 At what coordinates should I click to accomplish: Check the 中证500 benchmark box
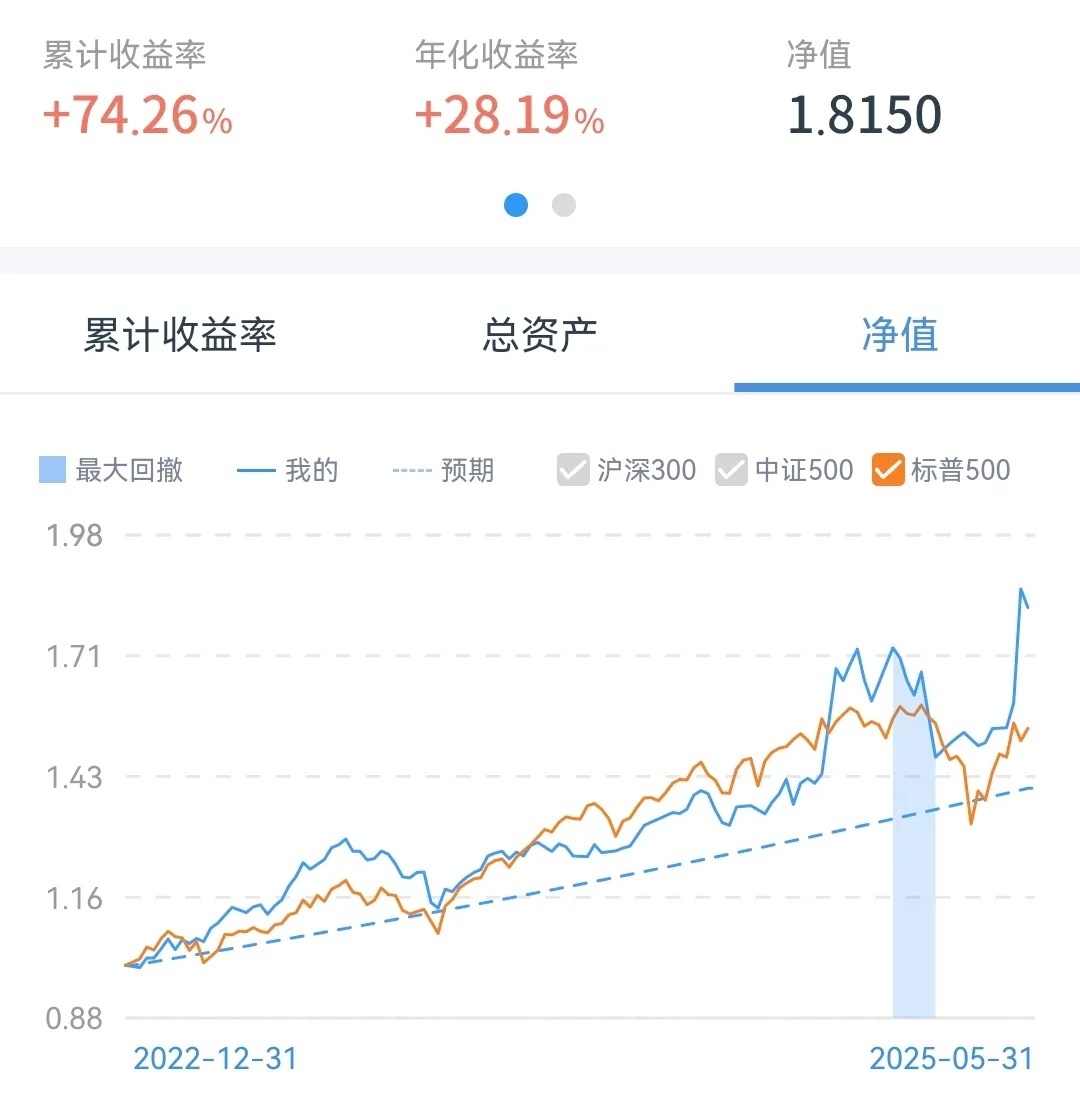click(732, 470)
